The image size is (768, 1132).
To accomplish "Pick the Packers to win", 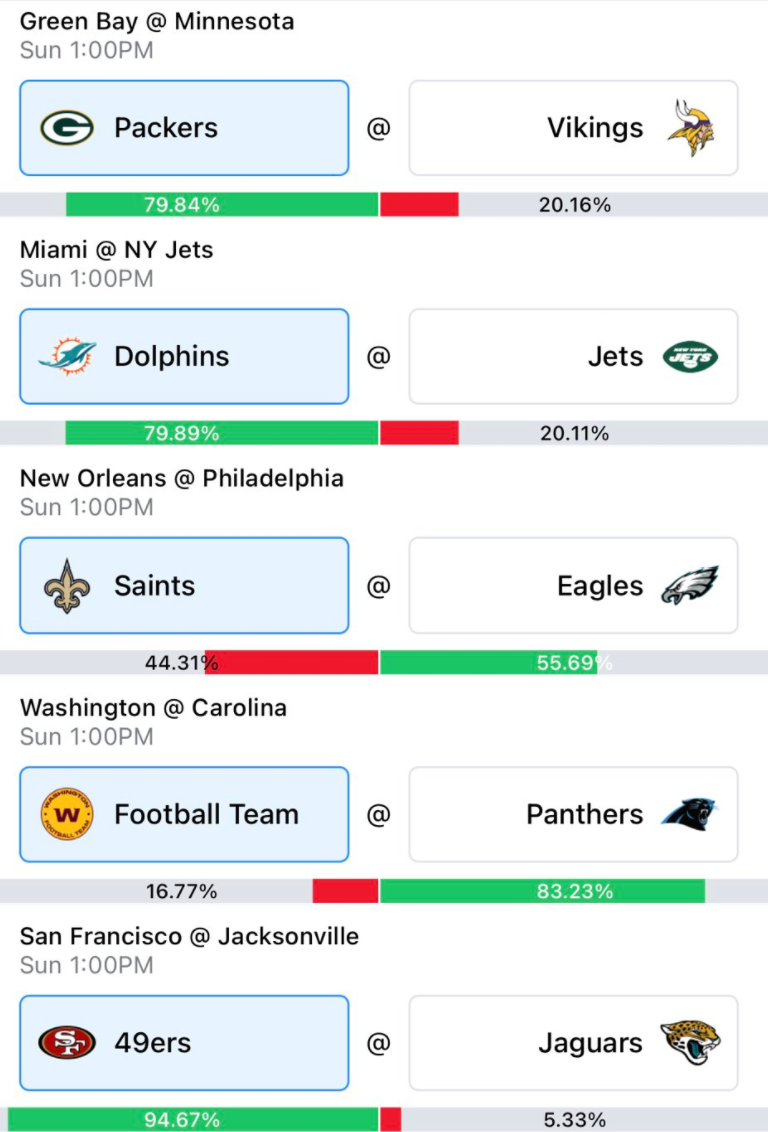I will coord(184,128).
